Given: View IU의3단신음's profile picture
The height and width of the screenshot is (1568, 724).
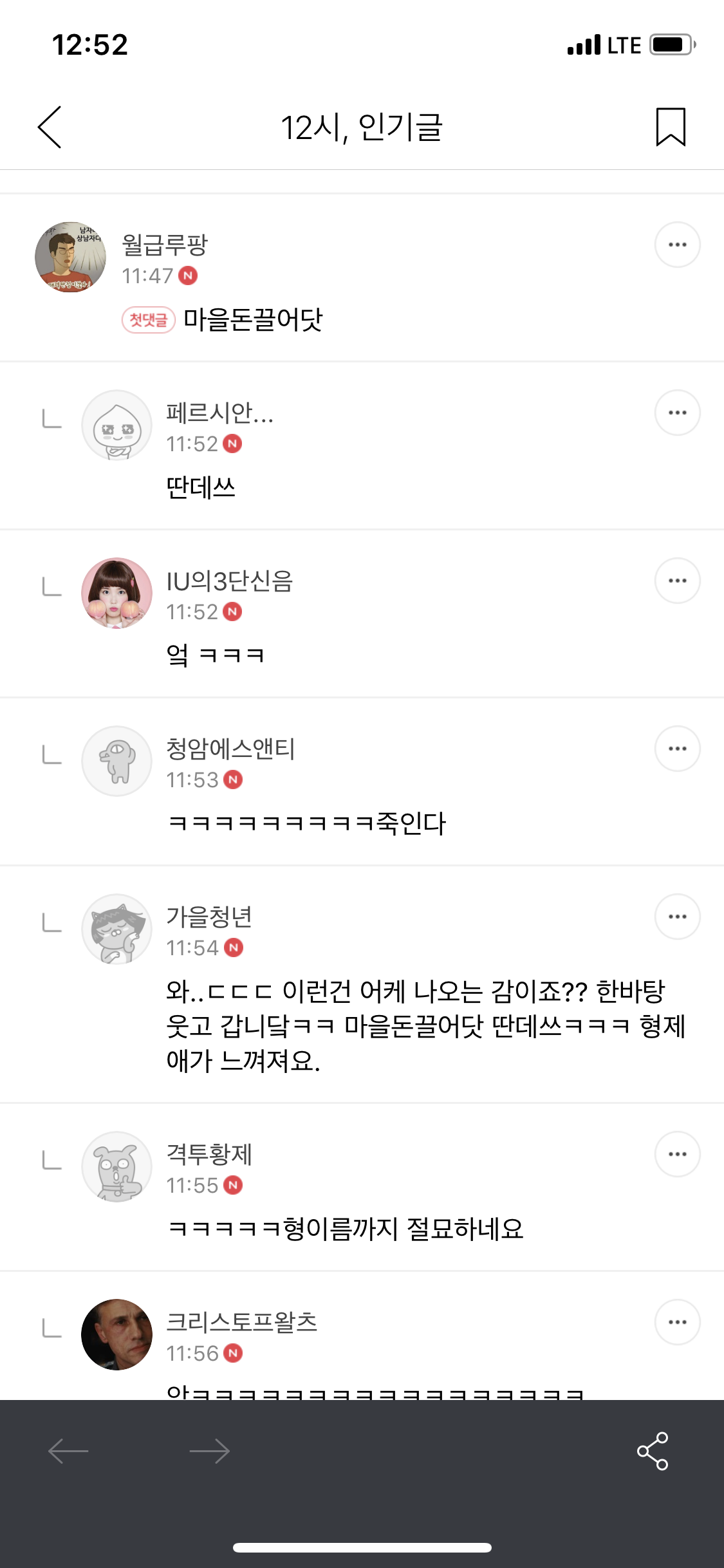Looking at the screenshot, I should [x=116, y=593].
